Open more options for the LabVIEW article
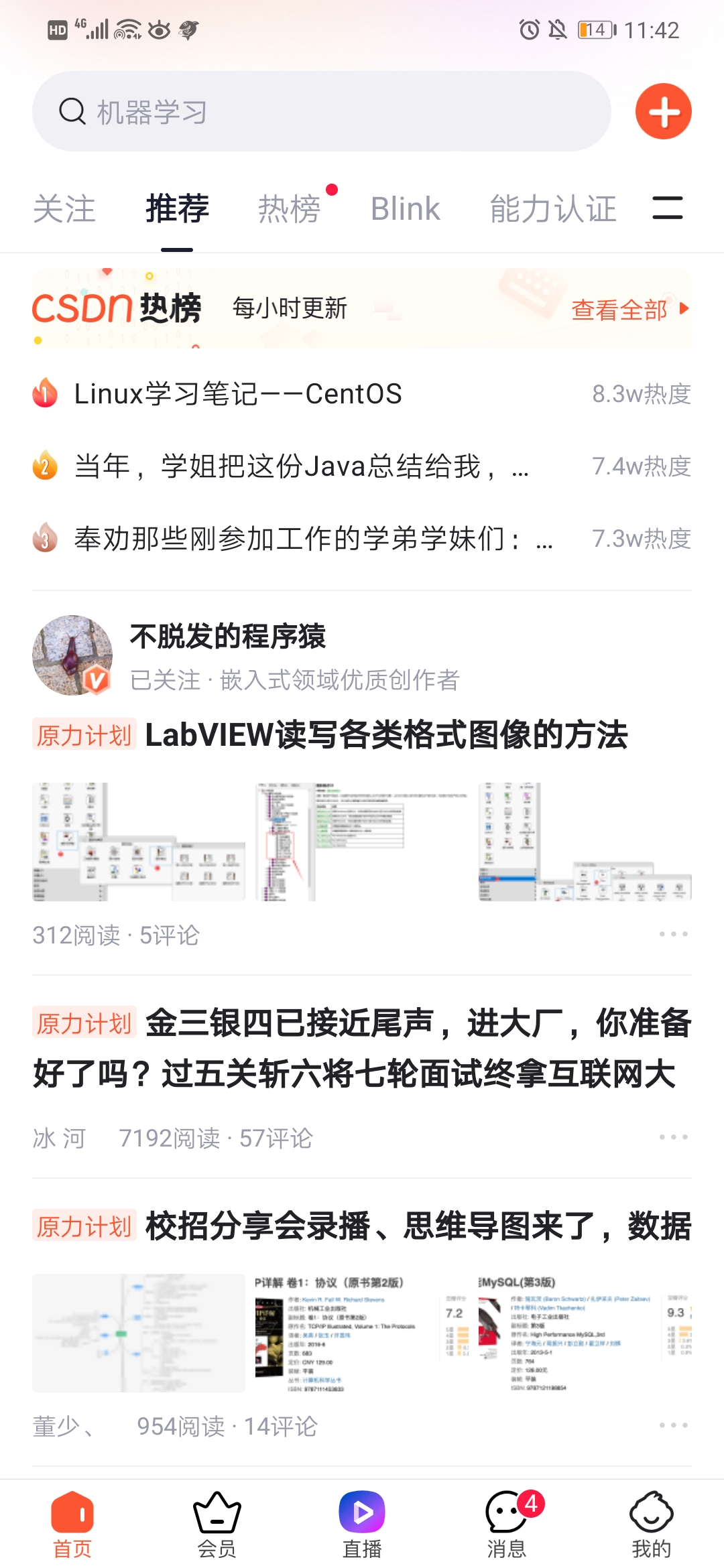 [673, 934]
